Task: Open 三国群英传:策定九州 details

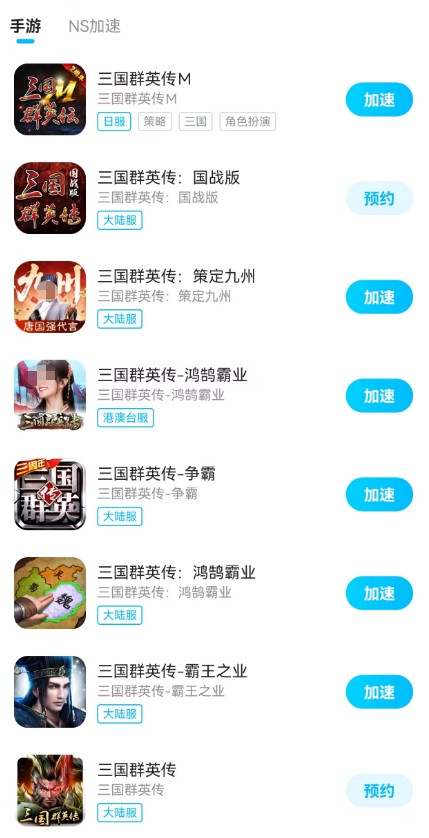Action: click(x=214, y=297)
